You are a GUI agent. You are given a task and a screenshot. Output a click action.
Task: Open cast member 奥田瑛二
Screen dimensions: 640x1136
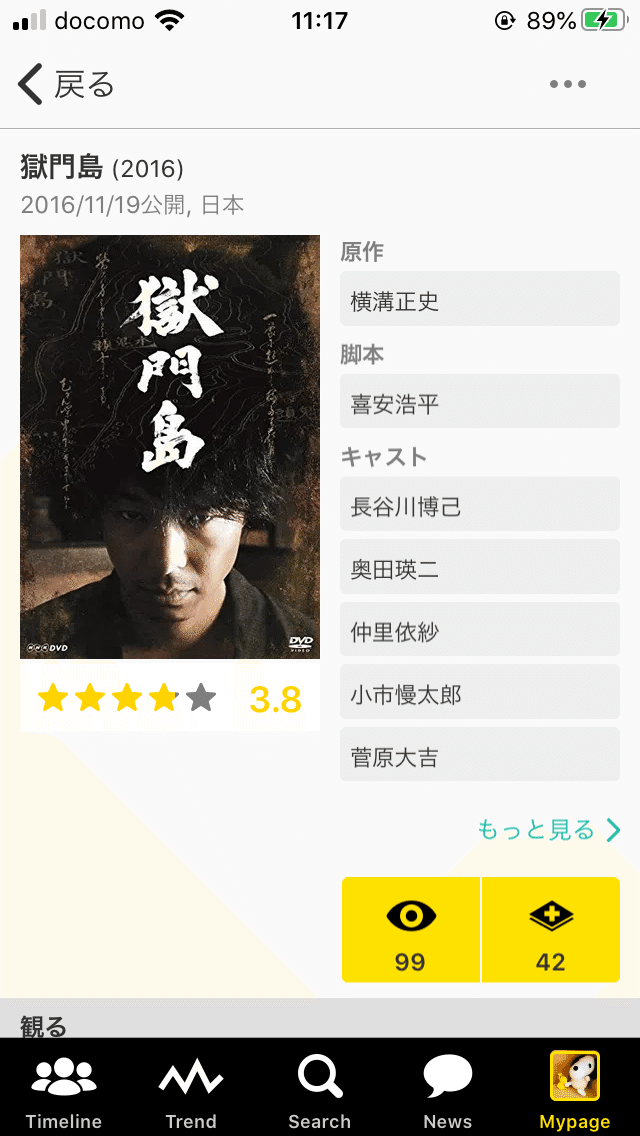[479, 570]
